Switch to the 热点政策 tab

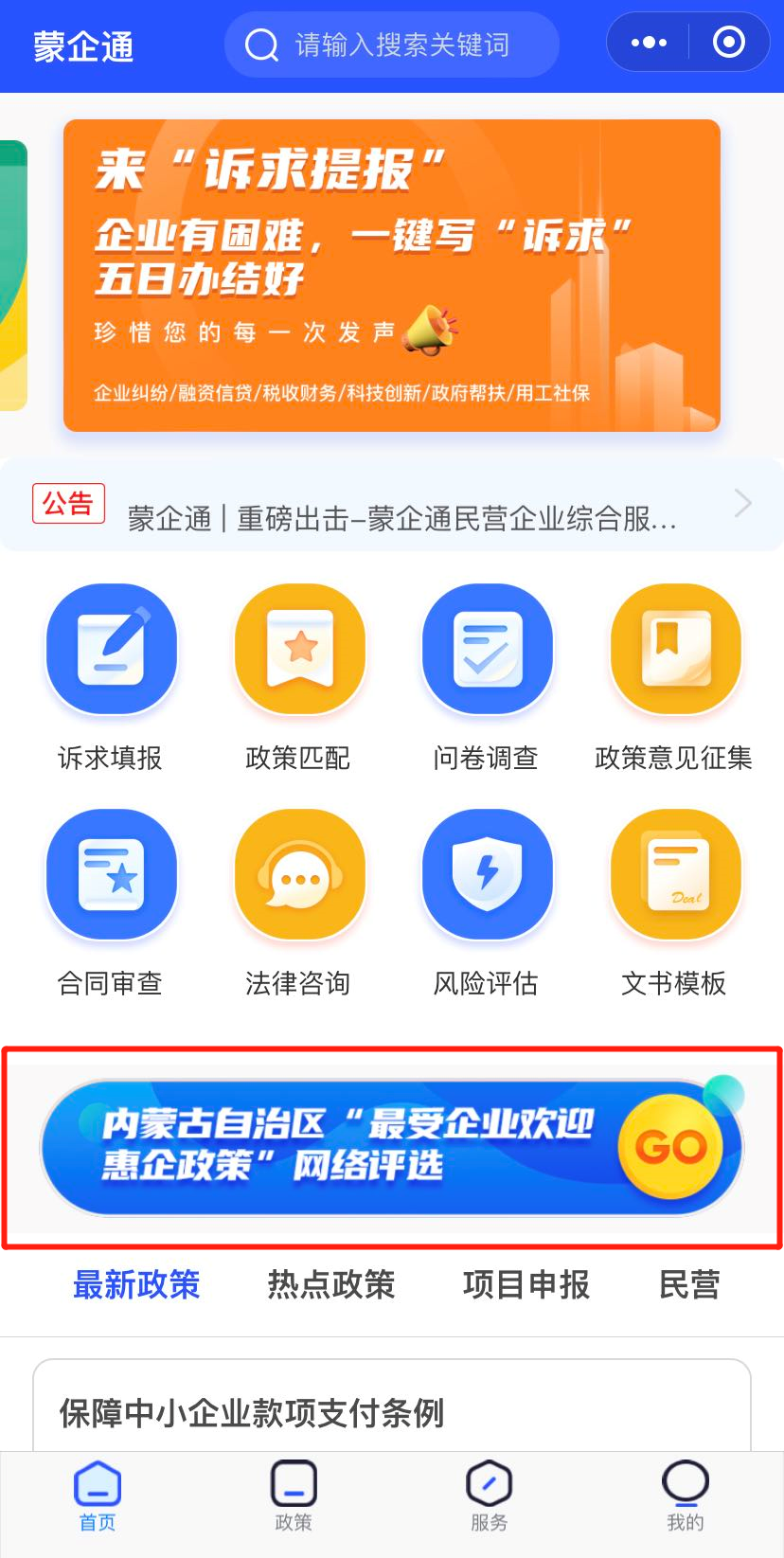click(x=331, y=1285)
